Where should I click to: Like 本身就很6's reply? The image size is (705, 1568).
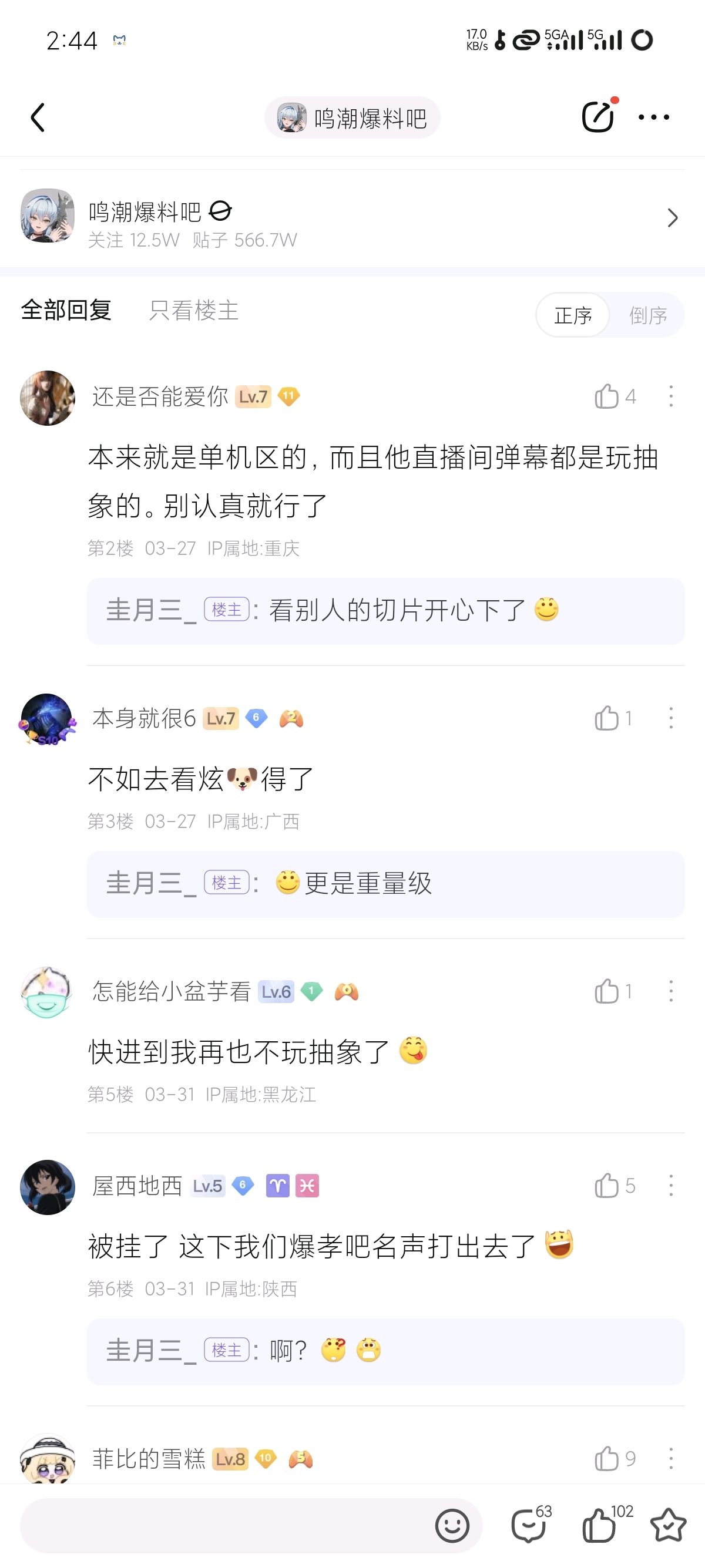606,718
